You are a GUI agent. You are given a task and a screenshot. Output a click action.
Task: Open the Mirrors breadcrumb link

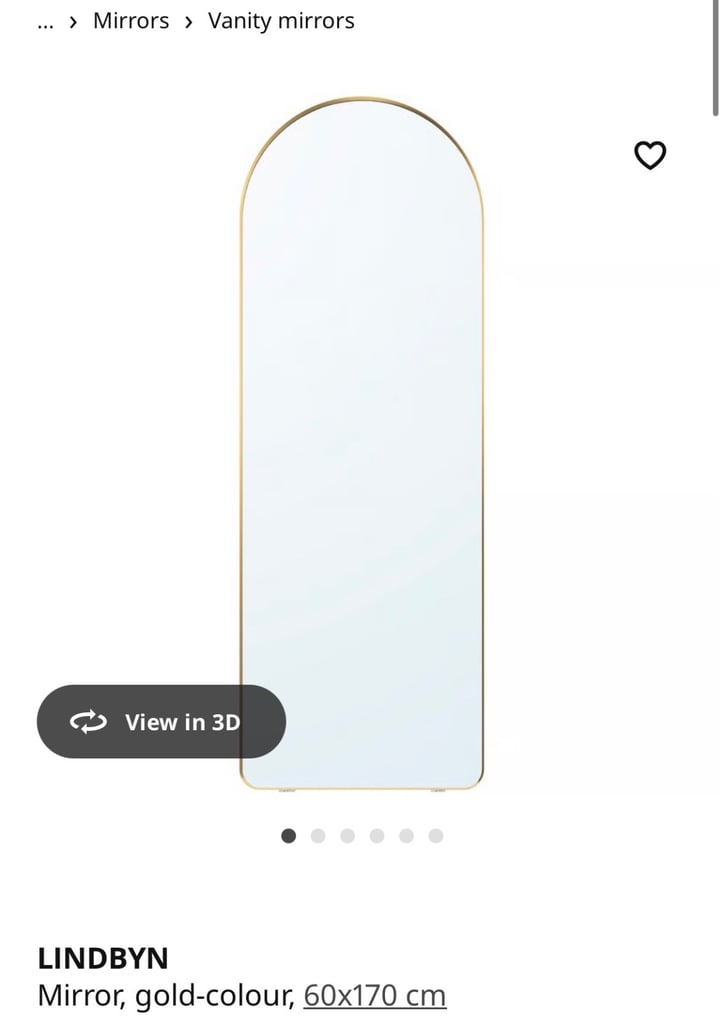[131, 21]
